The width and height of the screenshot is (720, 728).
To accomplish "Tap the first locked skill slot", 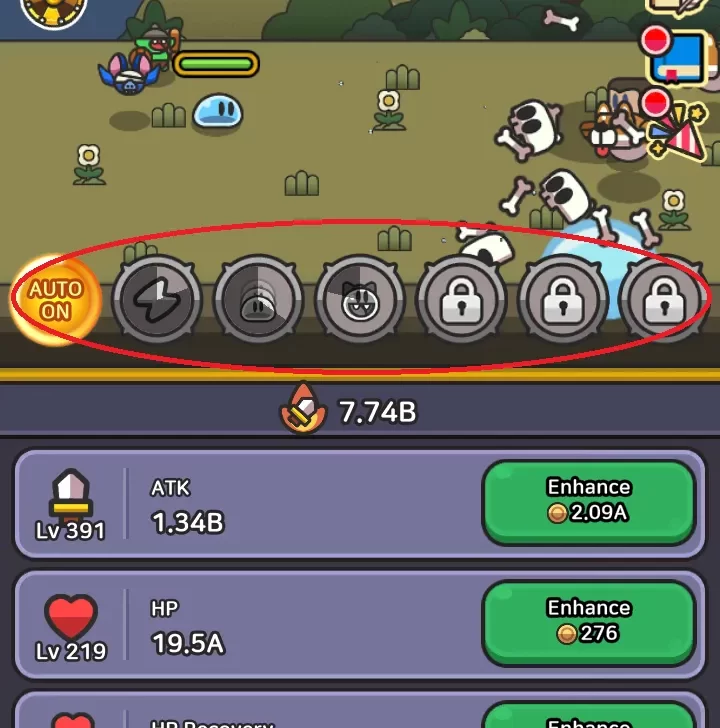I will [x=460, y=300].
